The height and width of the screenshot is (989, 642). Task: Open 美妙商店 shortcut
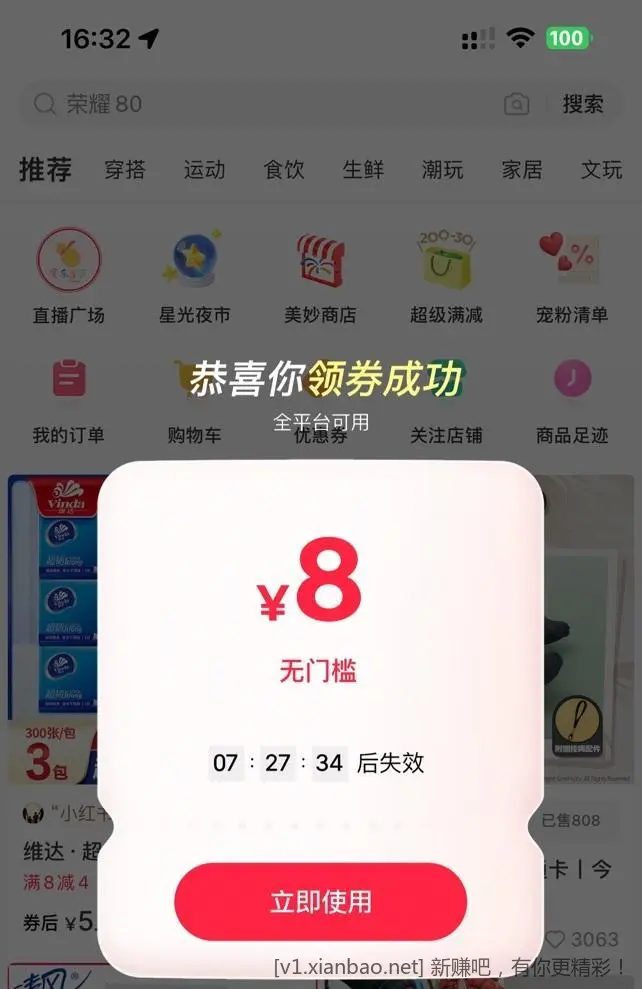coord(320,275)
